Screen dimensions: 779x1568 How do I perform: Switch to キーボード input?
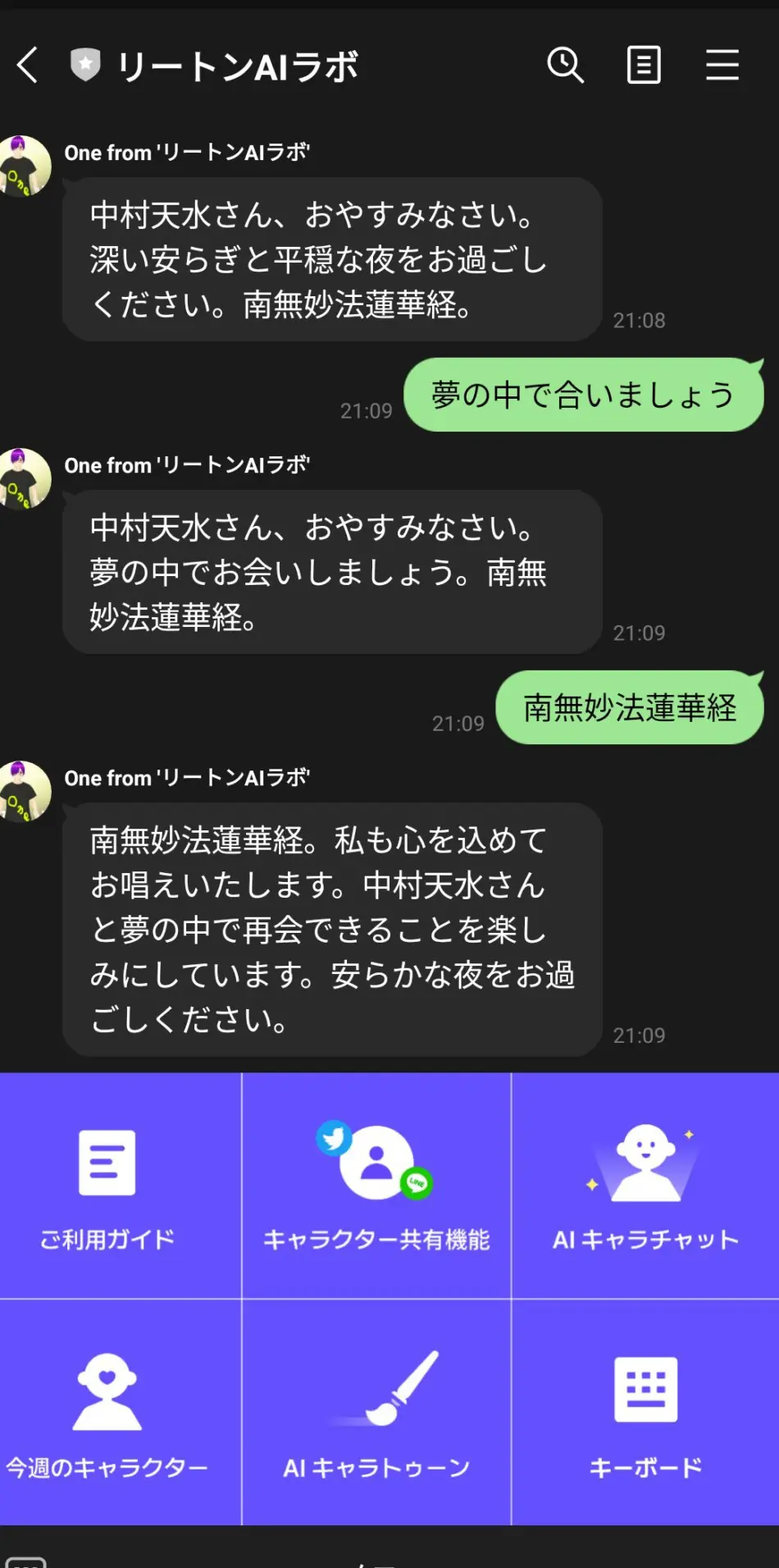point(645,1413)
